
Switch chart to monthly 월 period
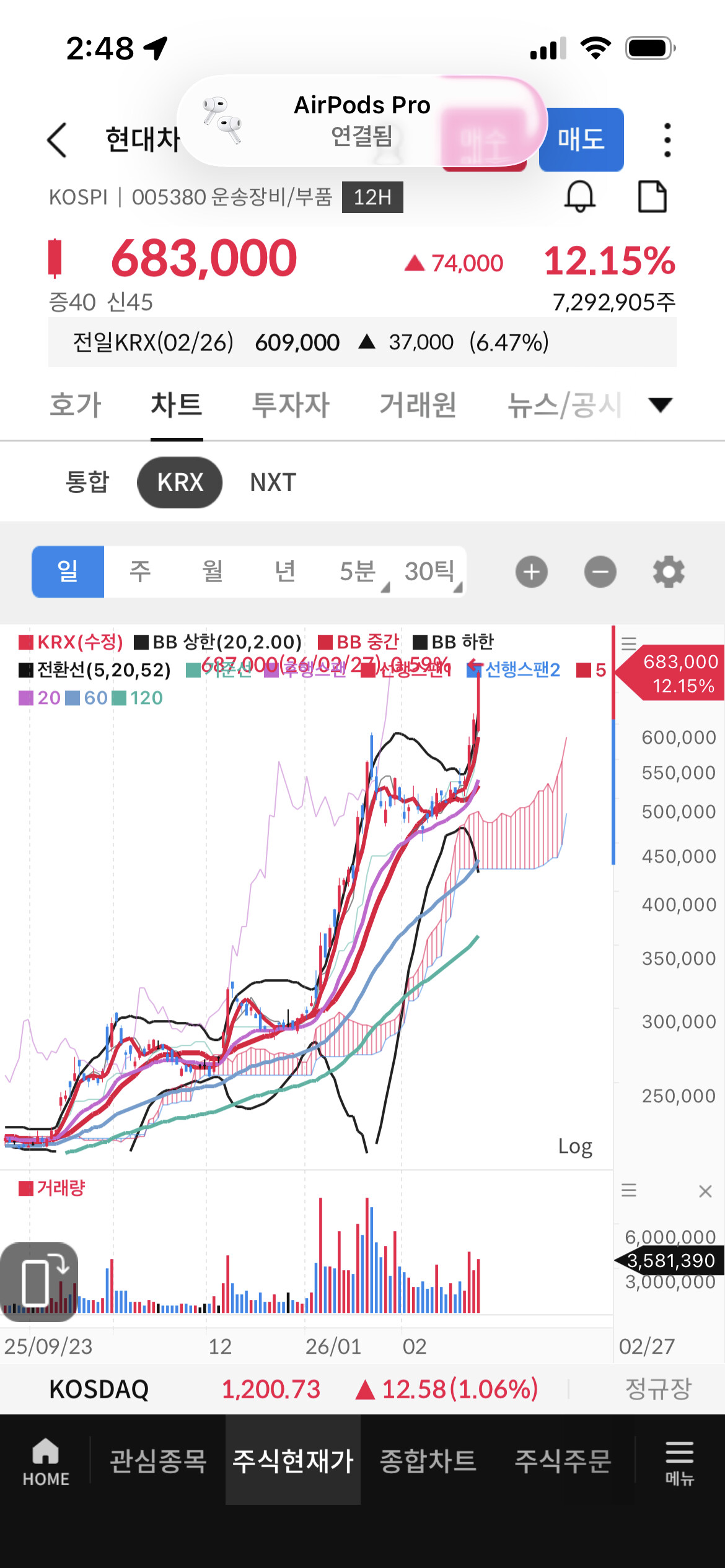(213, 571)
